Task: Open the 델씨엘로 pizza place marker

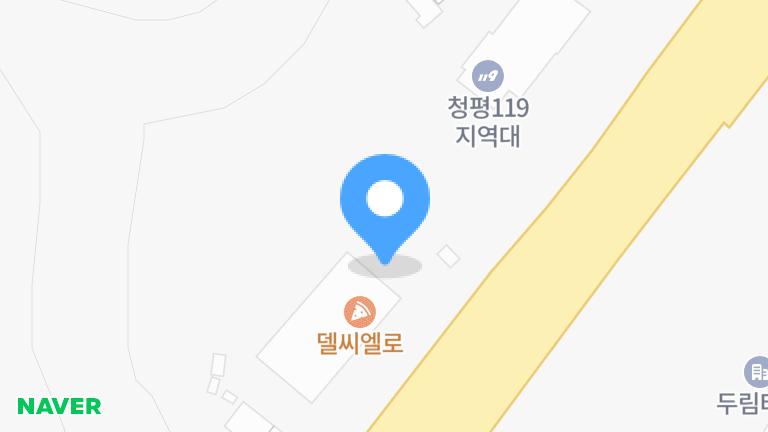Action: pyautogui.click(x=359, y=312)
